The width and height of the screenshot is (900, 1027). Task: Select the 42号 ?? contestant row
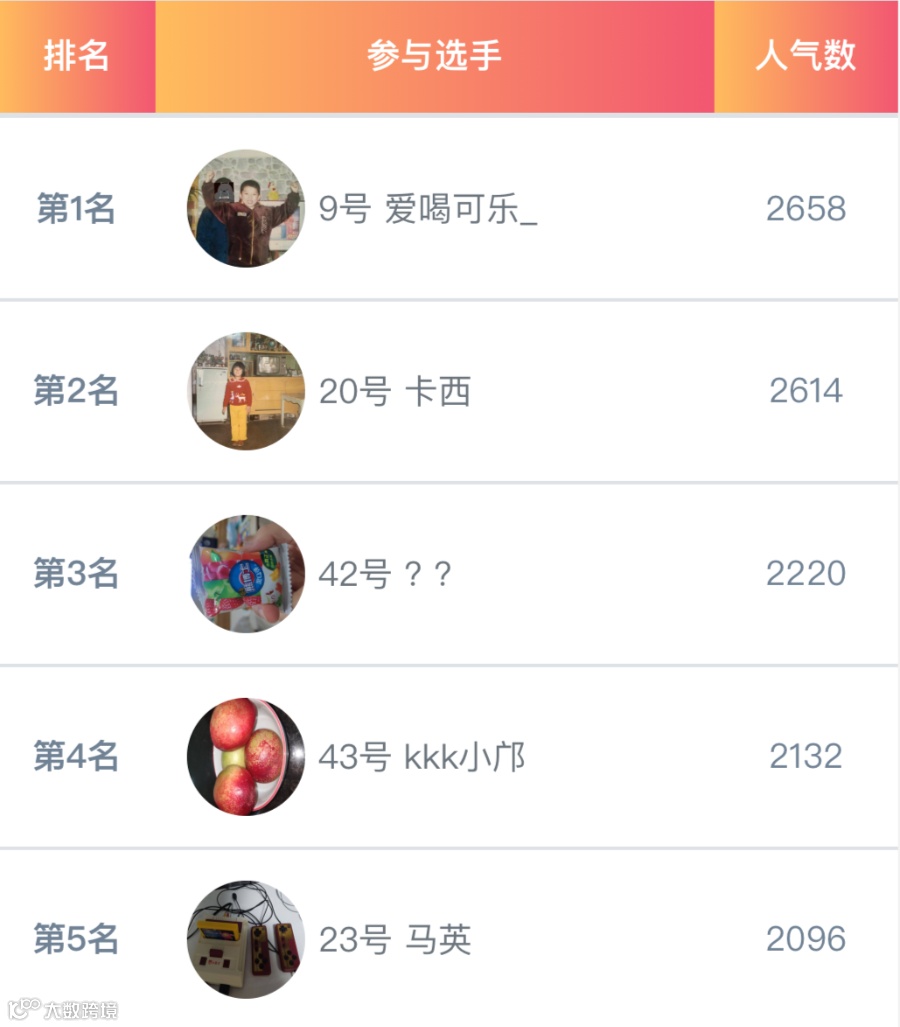pos(385,574)
